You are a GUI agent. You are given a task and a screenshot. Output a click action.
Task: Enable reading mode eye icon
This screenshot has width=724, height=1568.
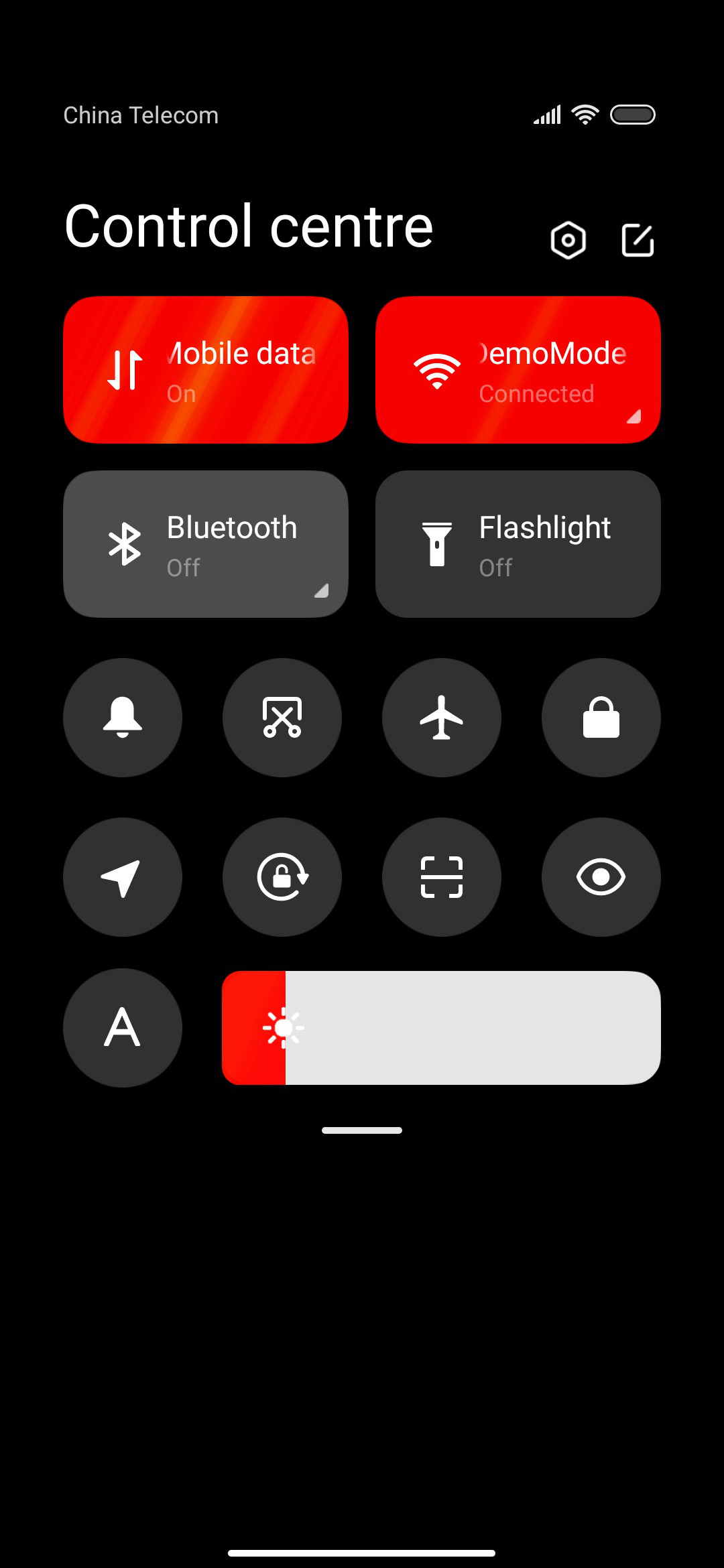(x=601, y=877)
